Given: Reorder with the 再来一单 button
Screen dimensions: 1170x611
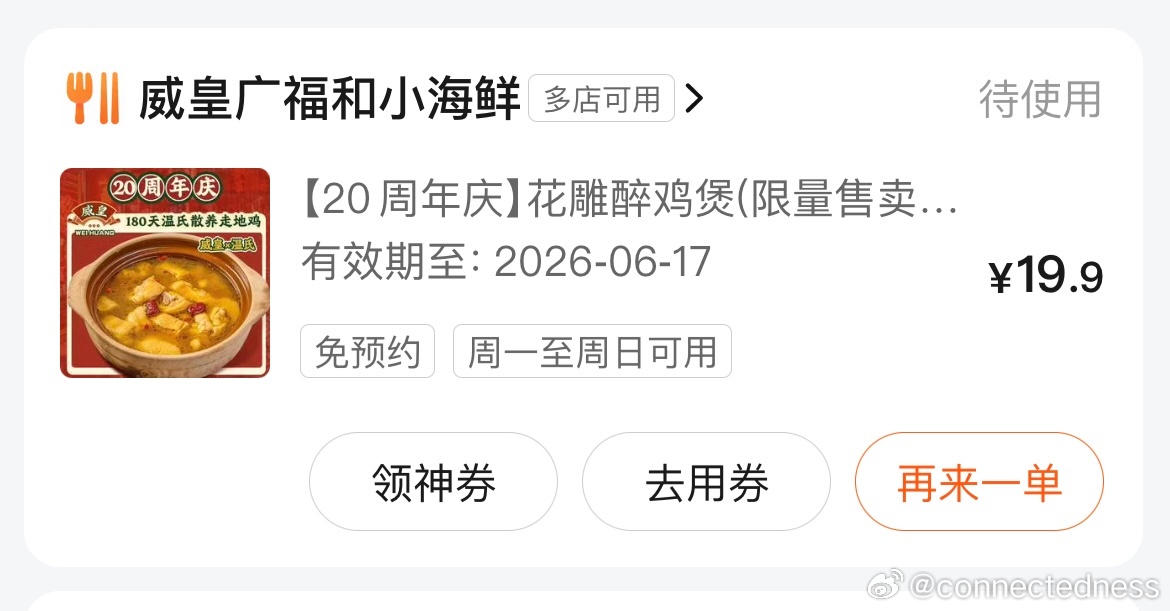Looking at the screenshot, I should (979, 482).
